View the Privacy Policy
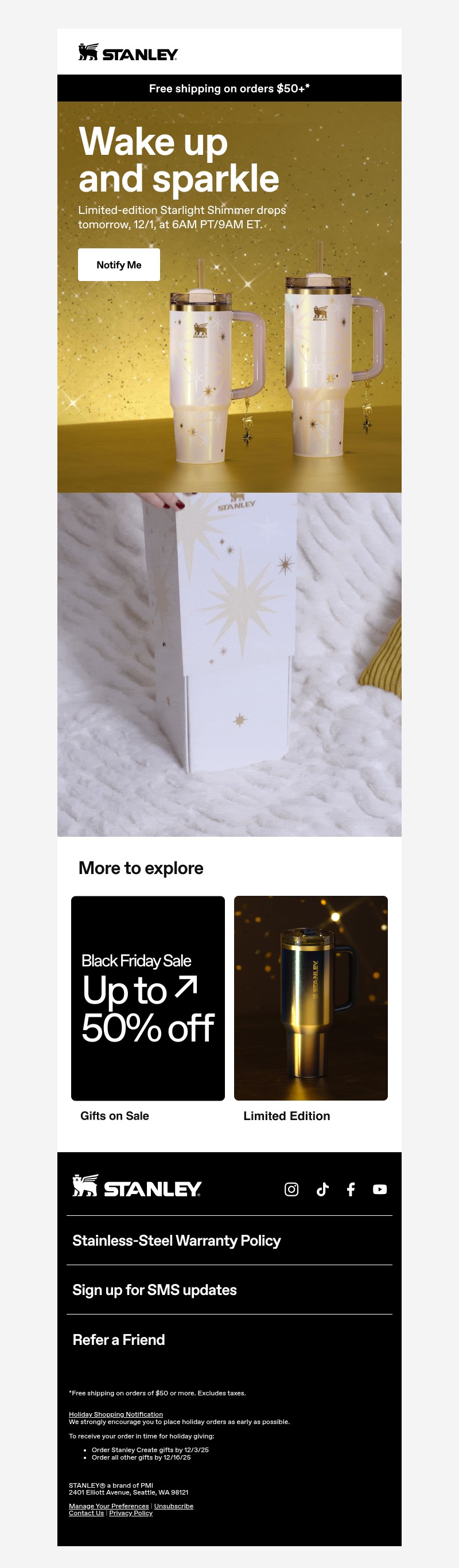The height and width of the screenshot is (1568, 459). [x=130, y=1512]
